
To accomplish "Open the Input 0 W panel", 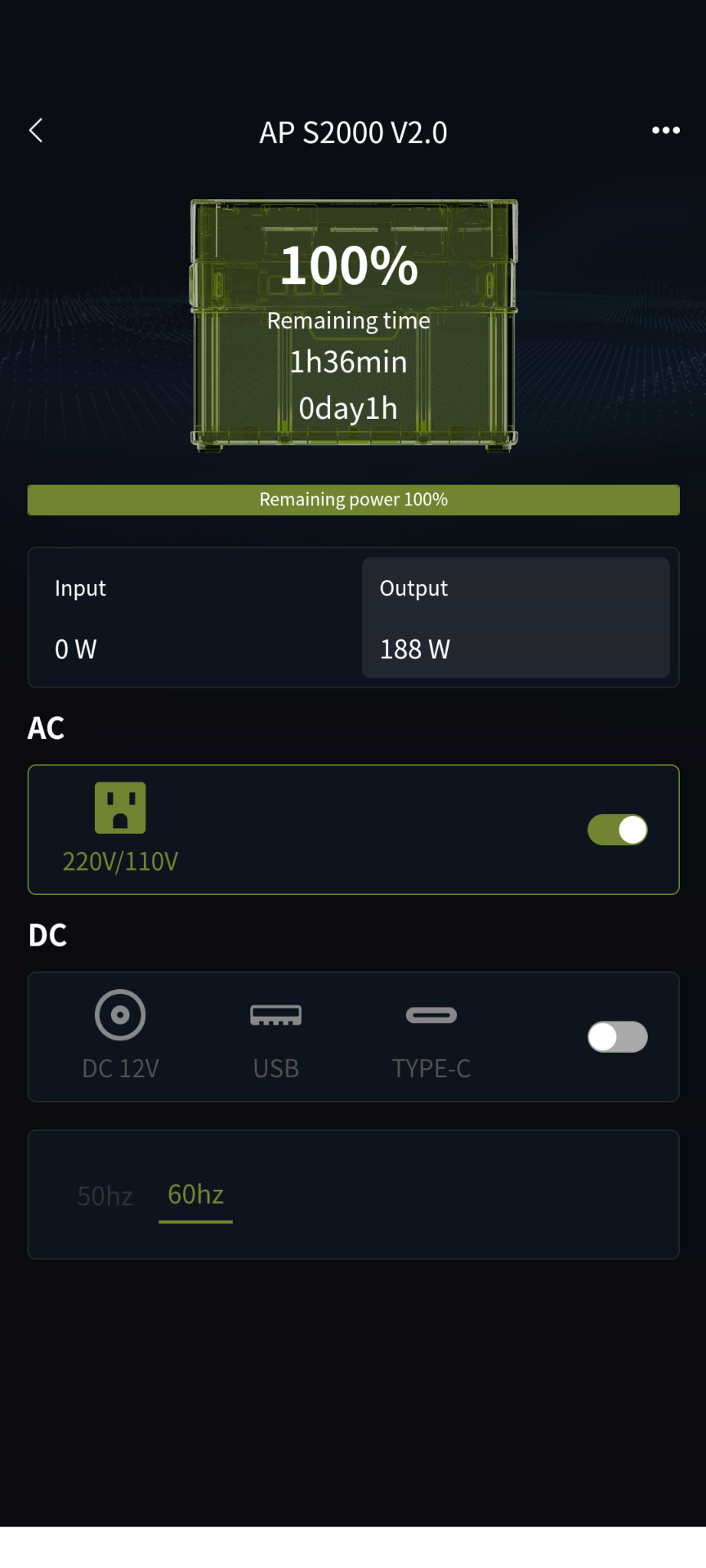I will click(194, 617).
